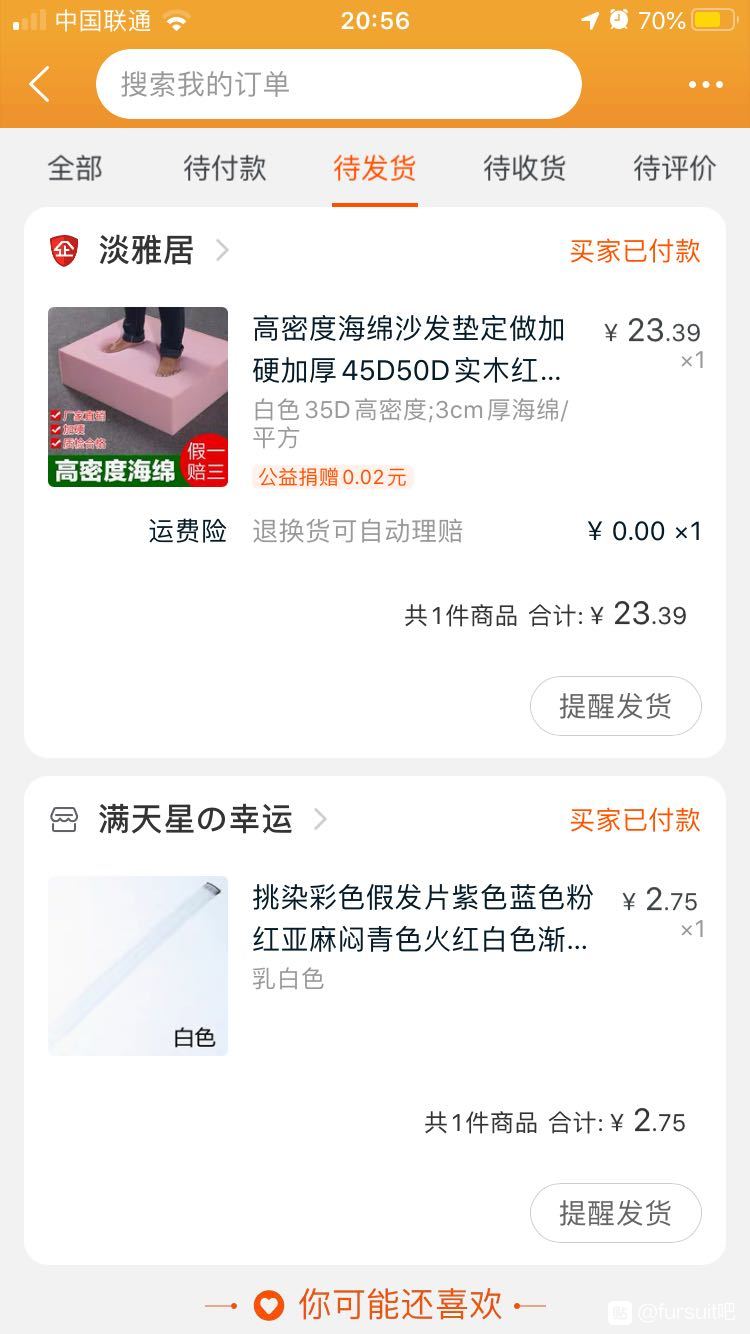Switch to the 待付款 tab
Screen dimensions: 750x1334
(225, 168)
